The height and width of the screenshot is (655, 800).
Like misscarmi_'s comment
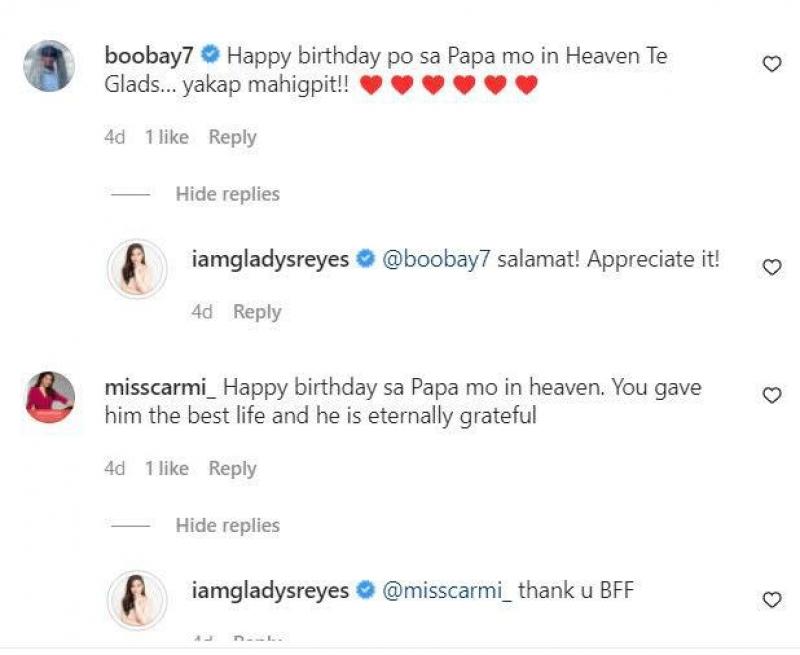771,396
